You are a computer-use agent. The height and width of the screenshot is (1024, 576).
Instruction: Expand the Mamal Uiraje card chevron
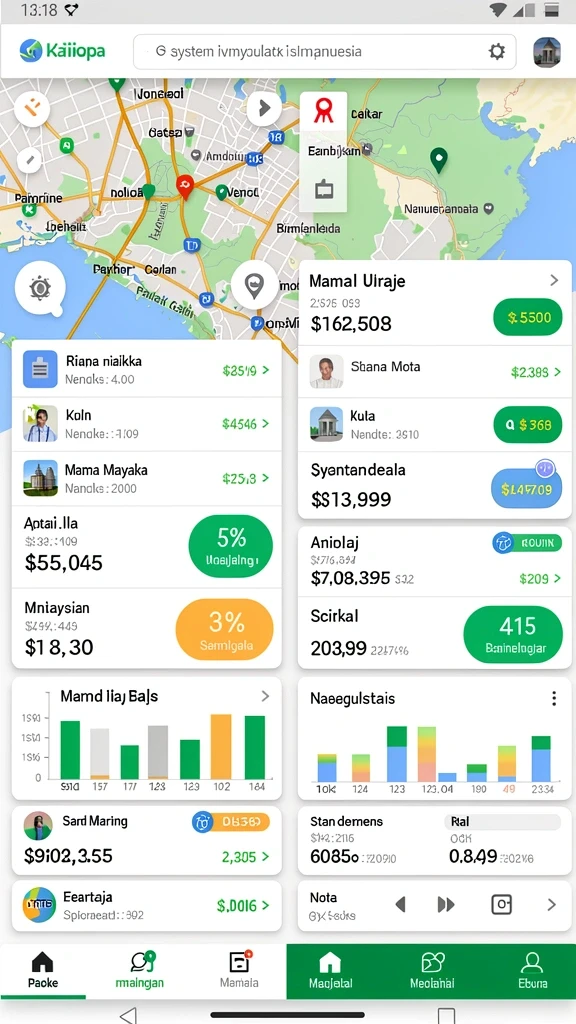[x=554, y=280]
